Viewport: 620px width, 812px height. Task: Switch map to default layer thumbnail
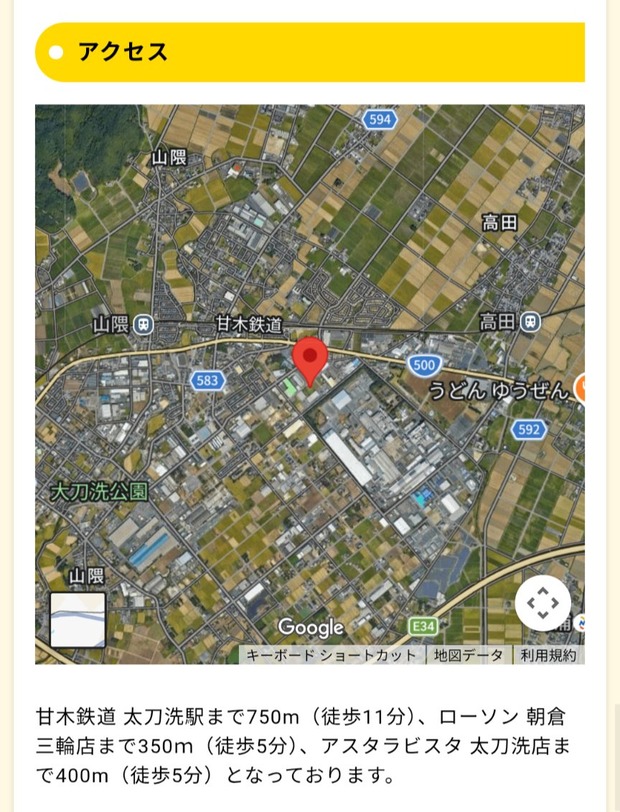click(78, 619)
